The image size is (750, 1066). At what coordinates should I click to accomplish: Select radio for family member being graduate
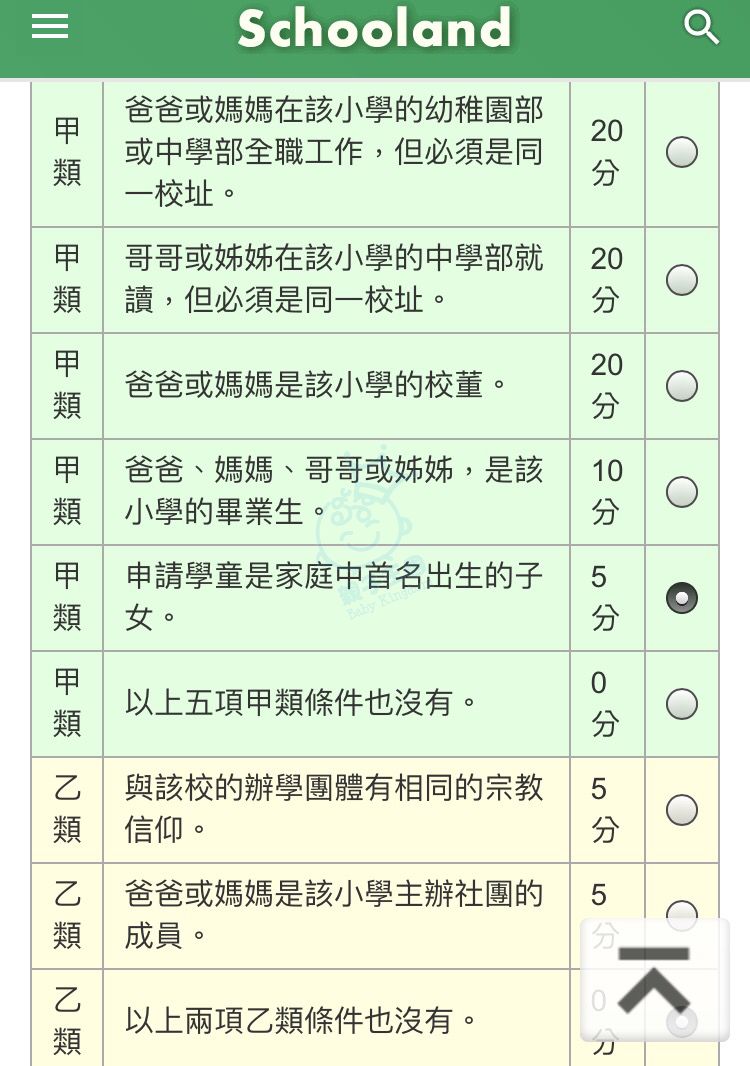[682, 492]
